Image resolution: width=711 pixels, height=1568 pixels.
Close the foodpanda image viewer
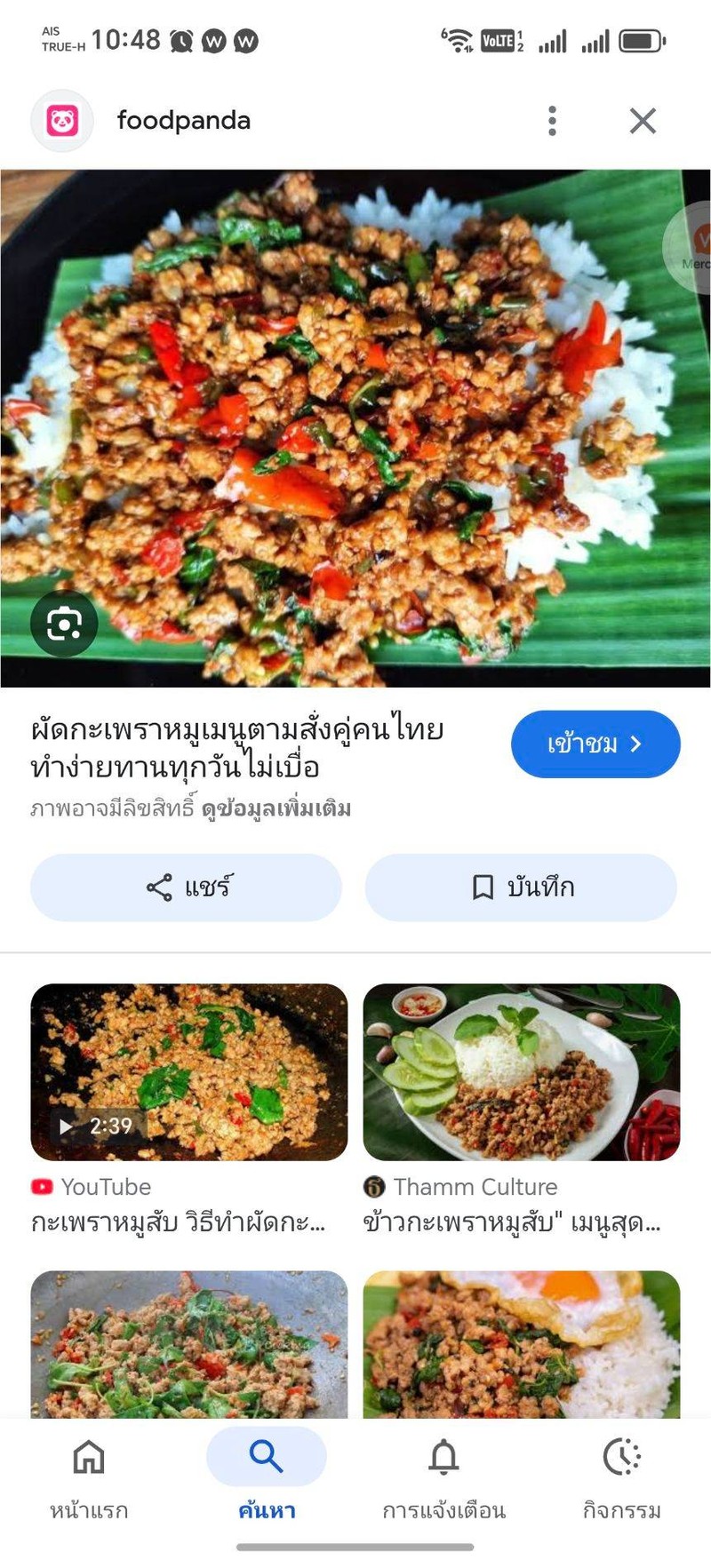[643, 121]
